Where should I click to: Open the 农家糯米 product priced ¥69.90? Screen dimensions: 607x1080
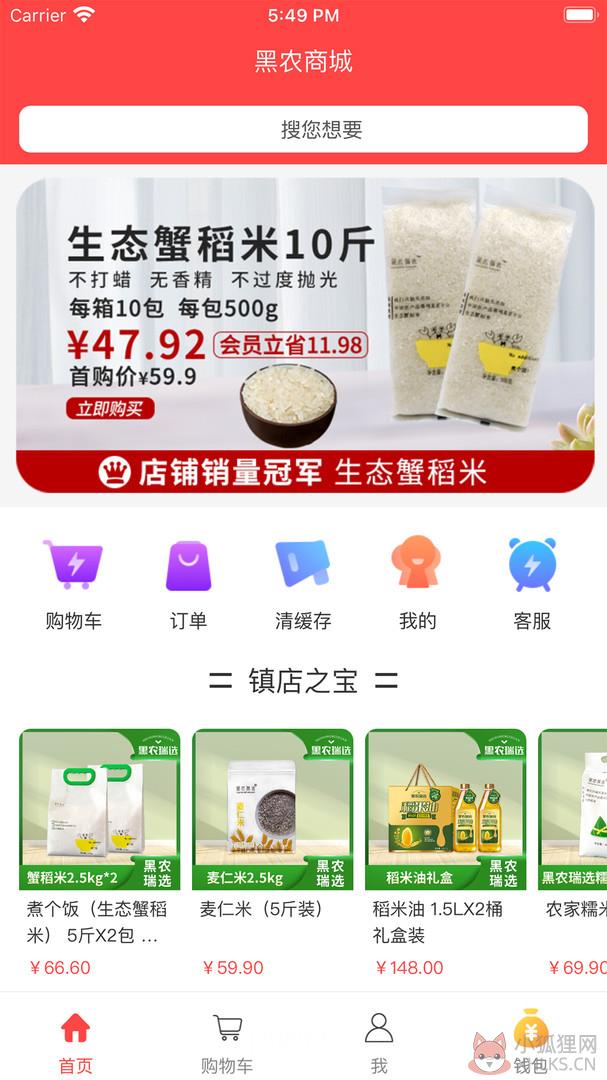click(573, 853)
